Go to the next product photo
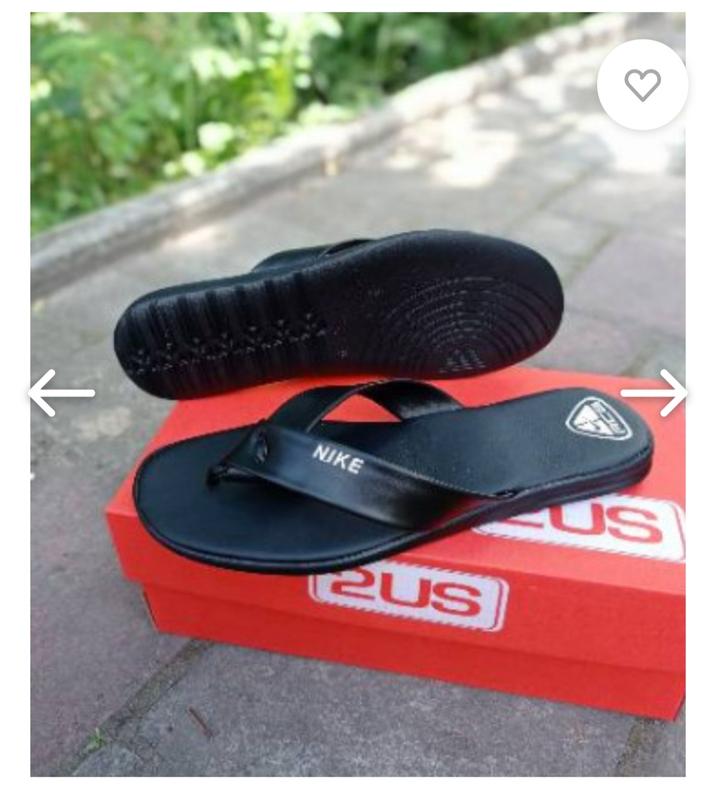The height and width of the screenshot is (800, 715). [x=654, y=393]
